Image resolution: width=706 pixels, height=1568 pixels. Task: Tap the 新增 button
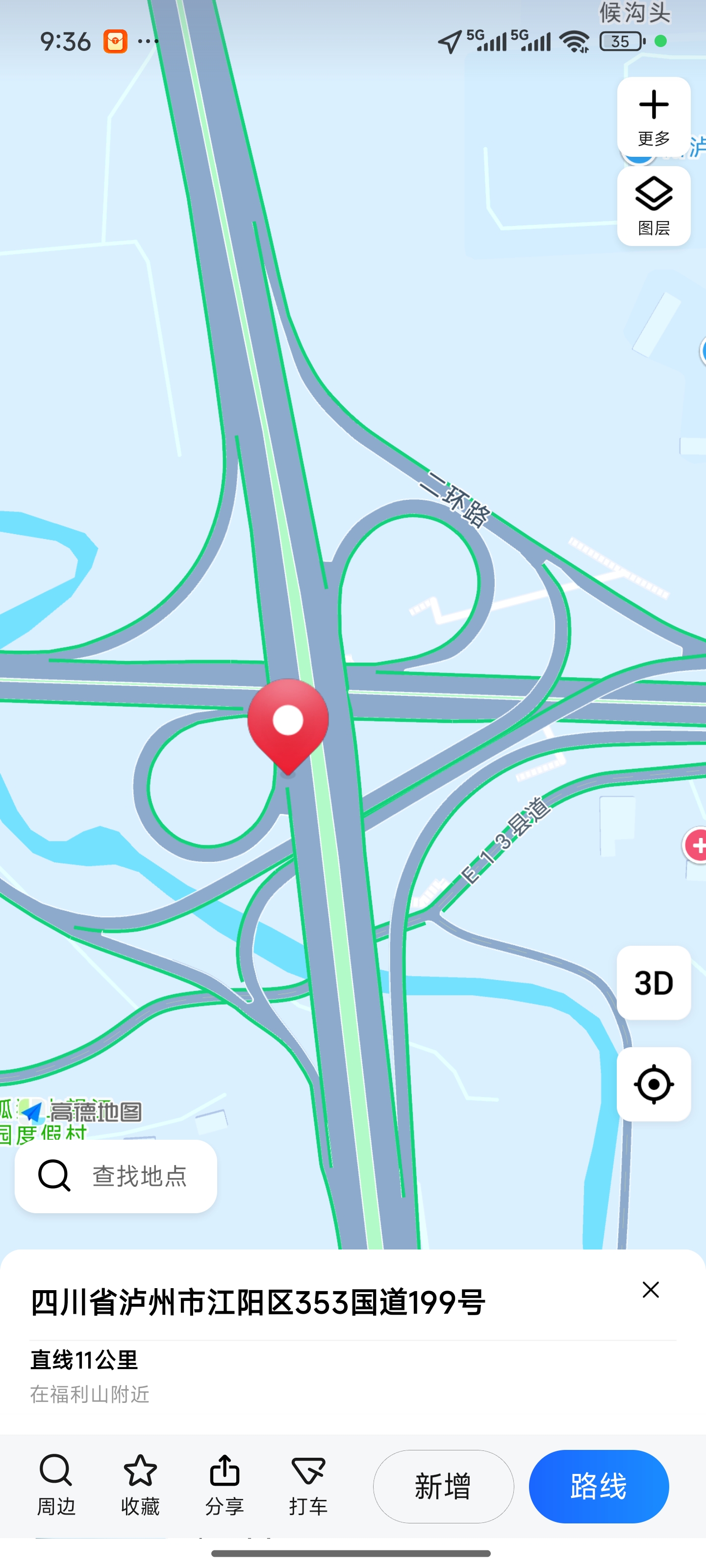(x=443, y=1486)
